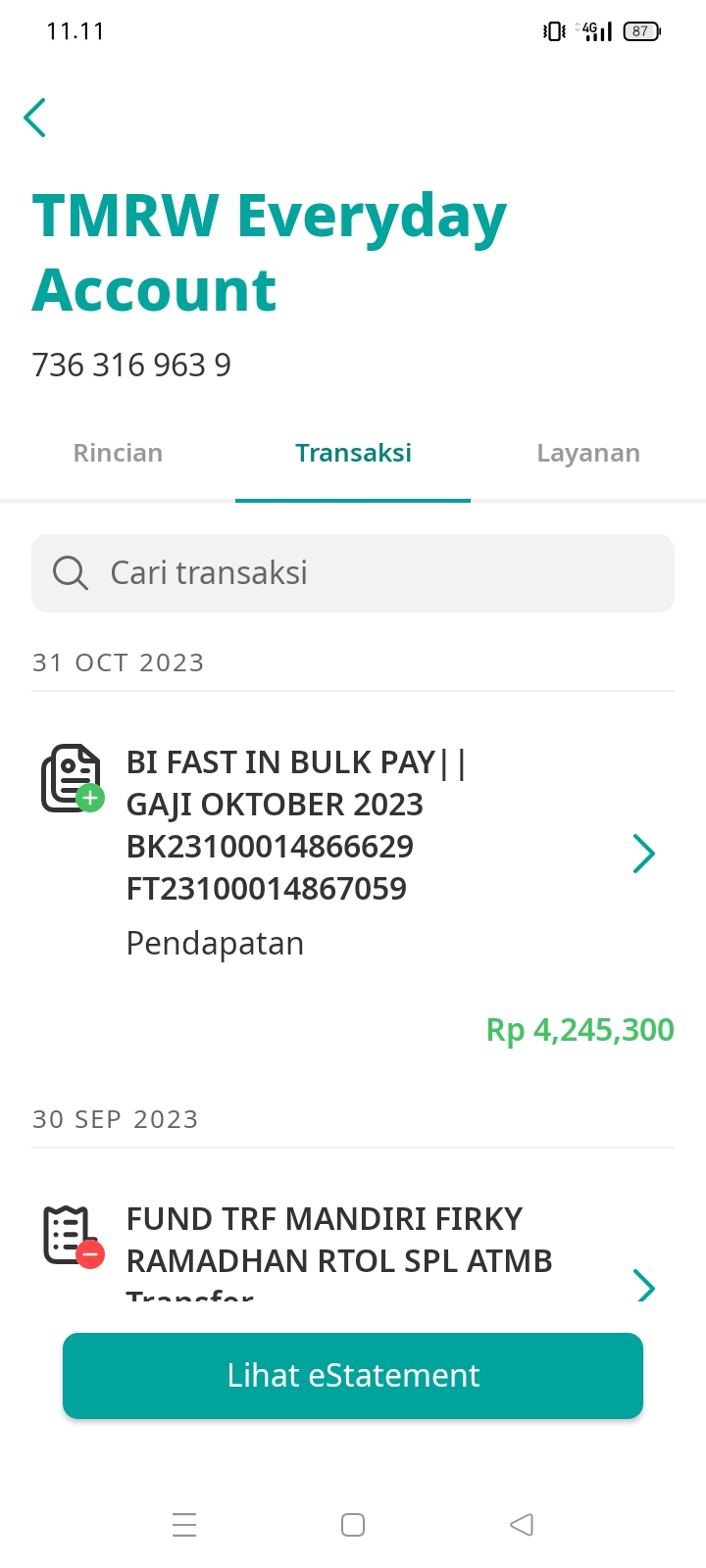The height and width of the screenshot is (1568, 706).
Task: Tap the Cari transaksi search field
Action: [353, 573]
